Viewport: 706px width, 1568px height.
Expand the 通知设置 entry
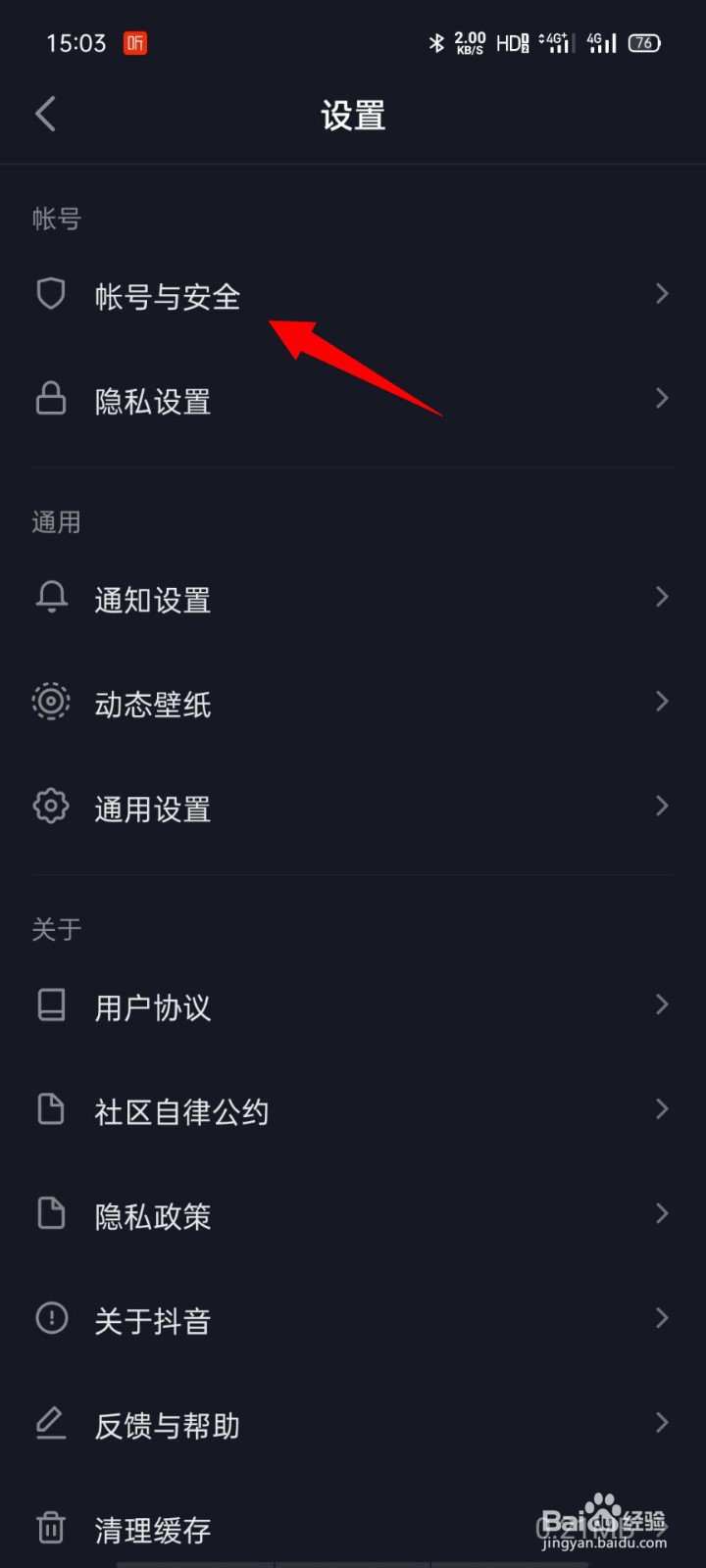point(353,599)
